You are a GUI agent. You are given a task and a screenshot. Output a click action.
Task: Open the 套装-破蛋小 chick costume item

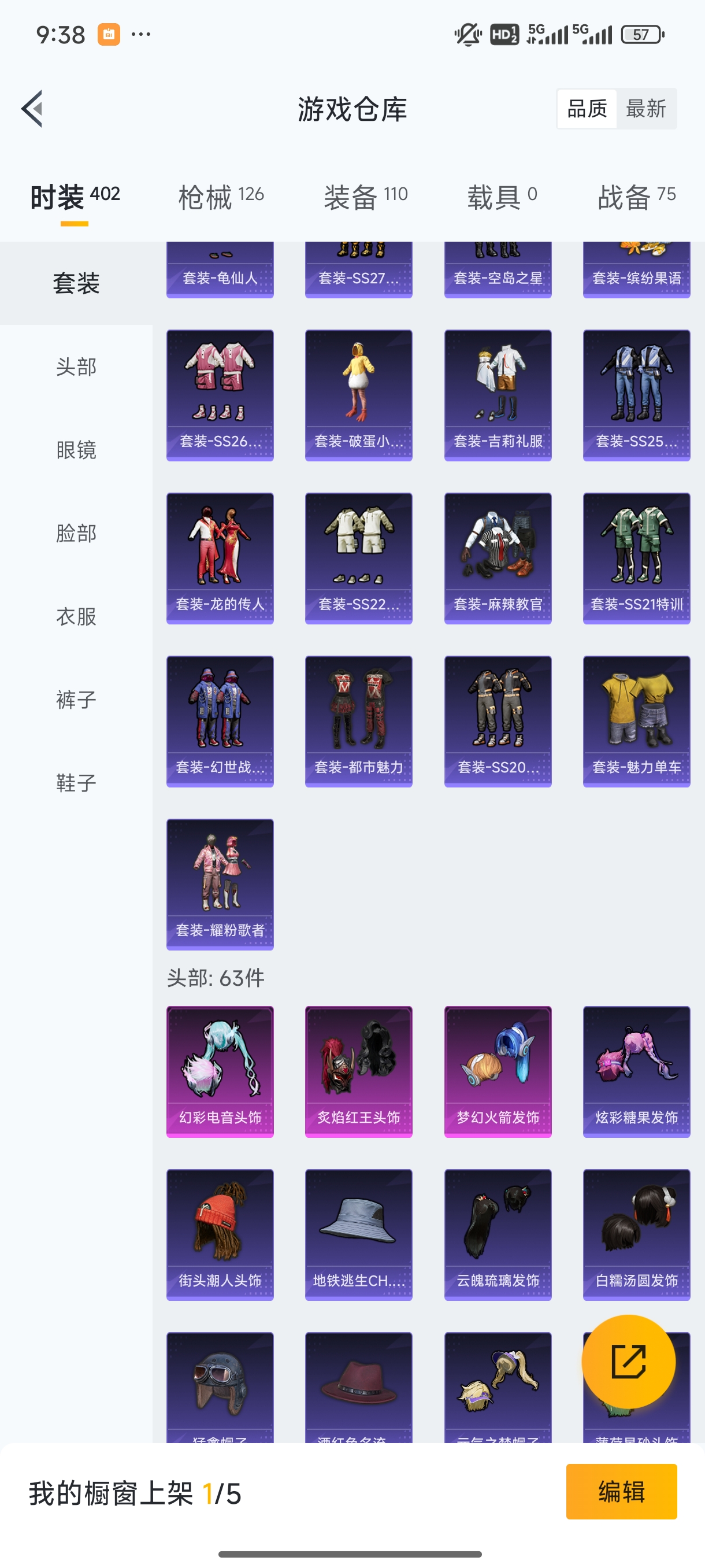pyautogui.click(x=359, y=394)
